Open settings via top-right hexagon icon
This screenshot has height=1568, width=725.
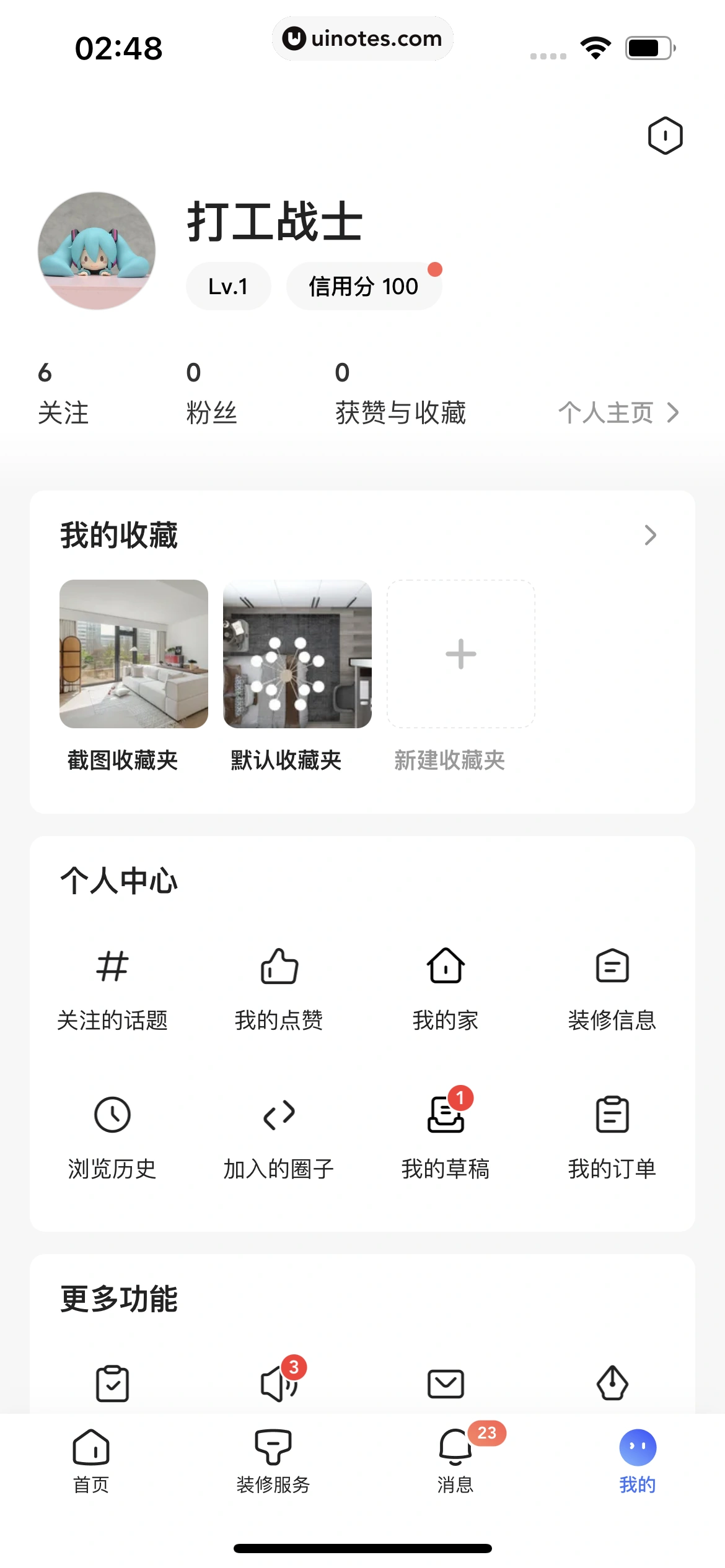pos(666,135)
